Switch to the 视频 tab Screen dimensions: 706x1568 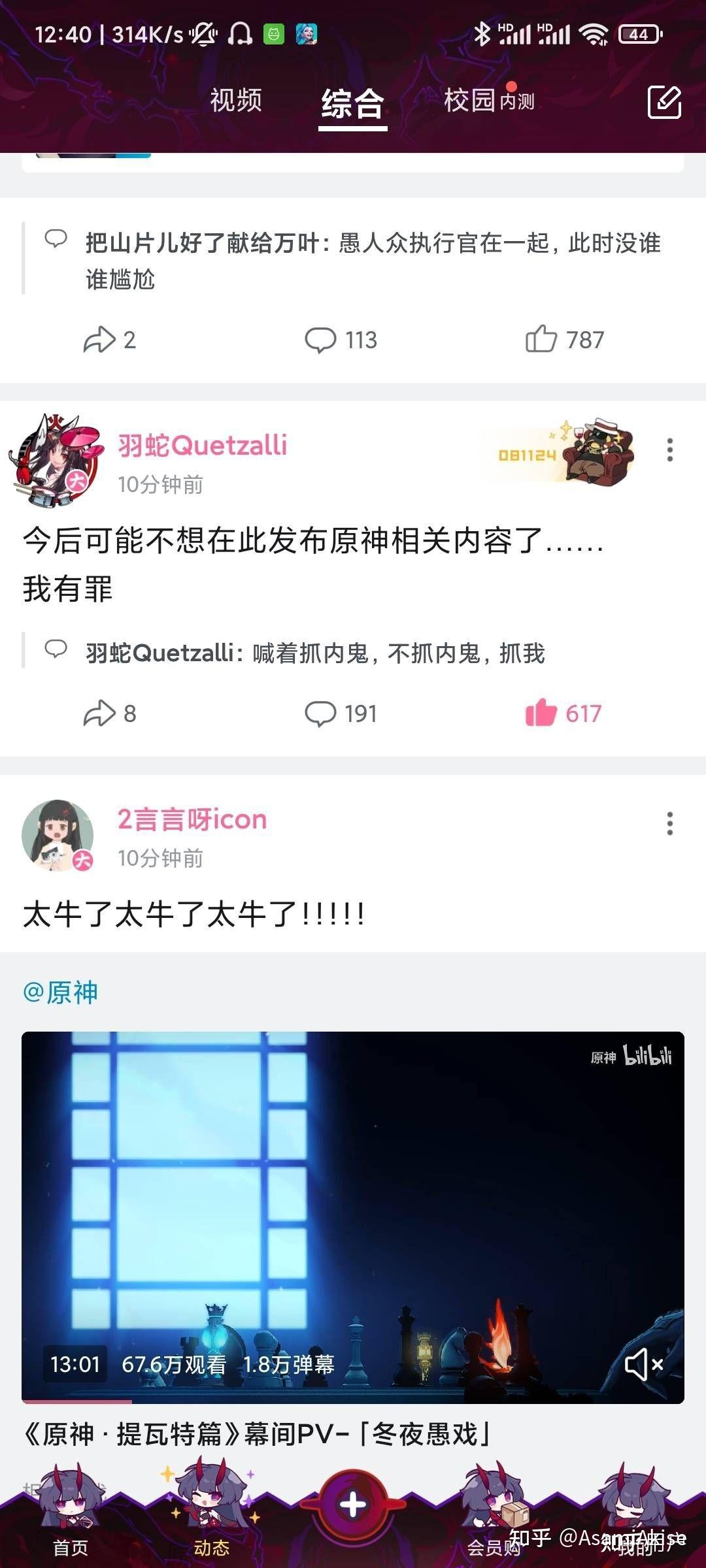(236, 101)
